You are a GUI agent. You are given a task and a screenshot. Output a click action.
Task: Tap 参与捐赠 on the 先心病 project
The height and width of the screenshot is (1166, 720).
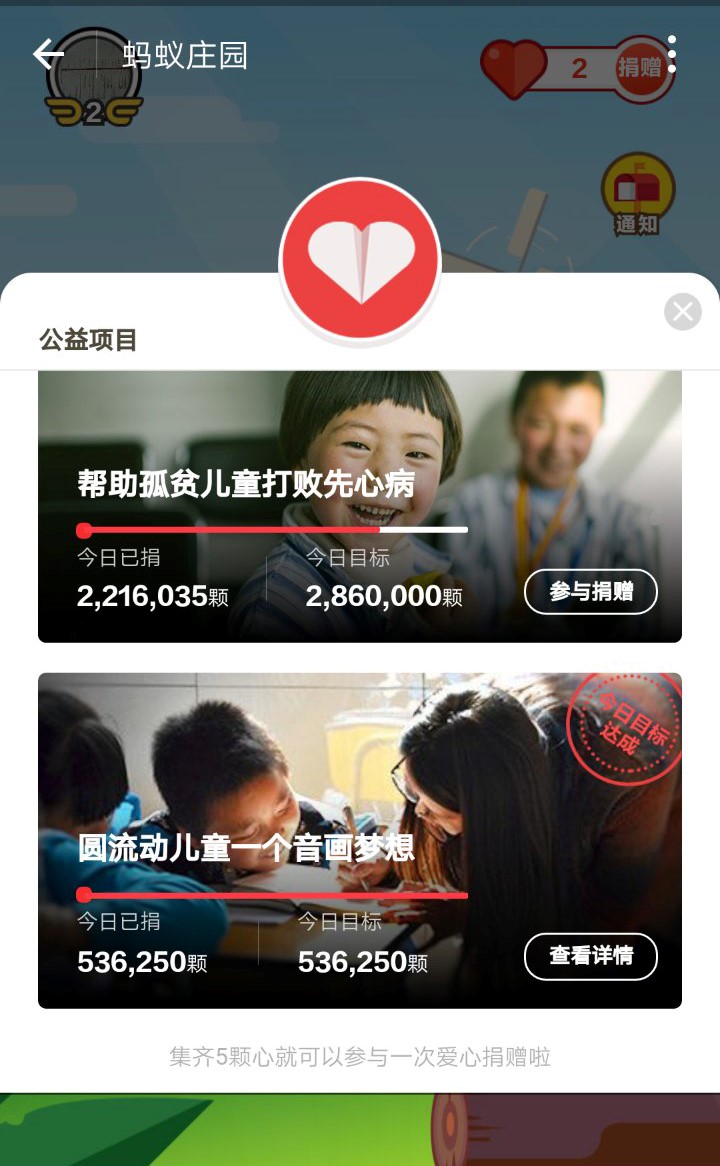click(x=590, y=592)
